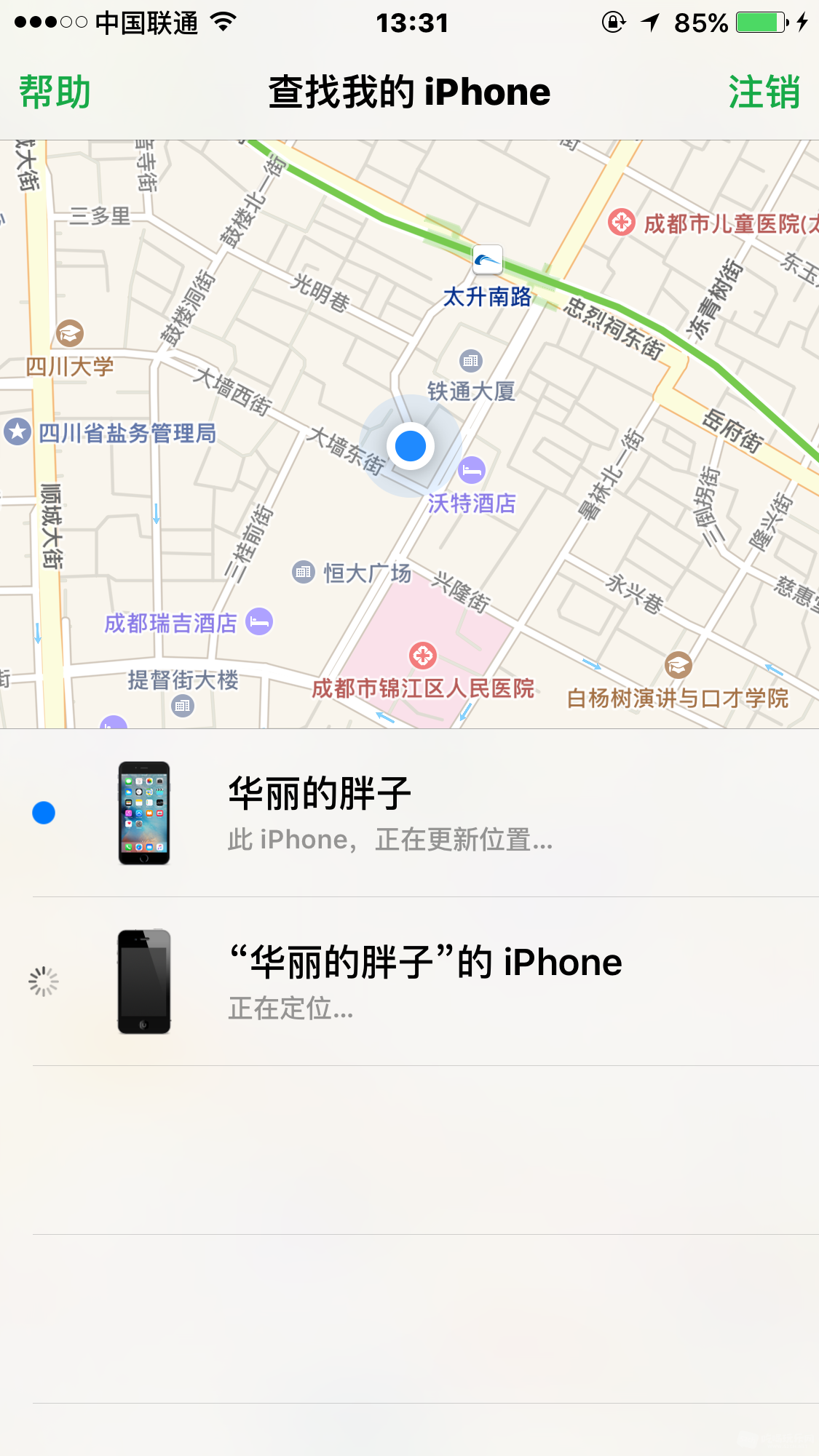Select the 华丽的胖子 device row

408,813
